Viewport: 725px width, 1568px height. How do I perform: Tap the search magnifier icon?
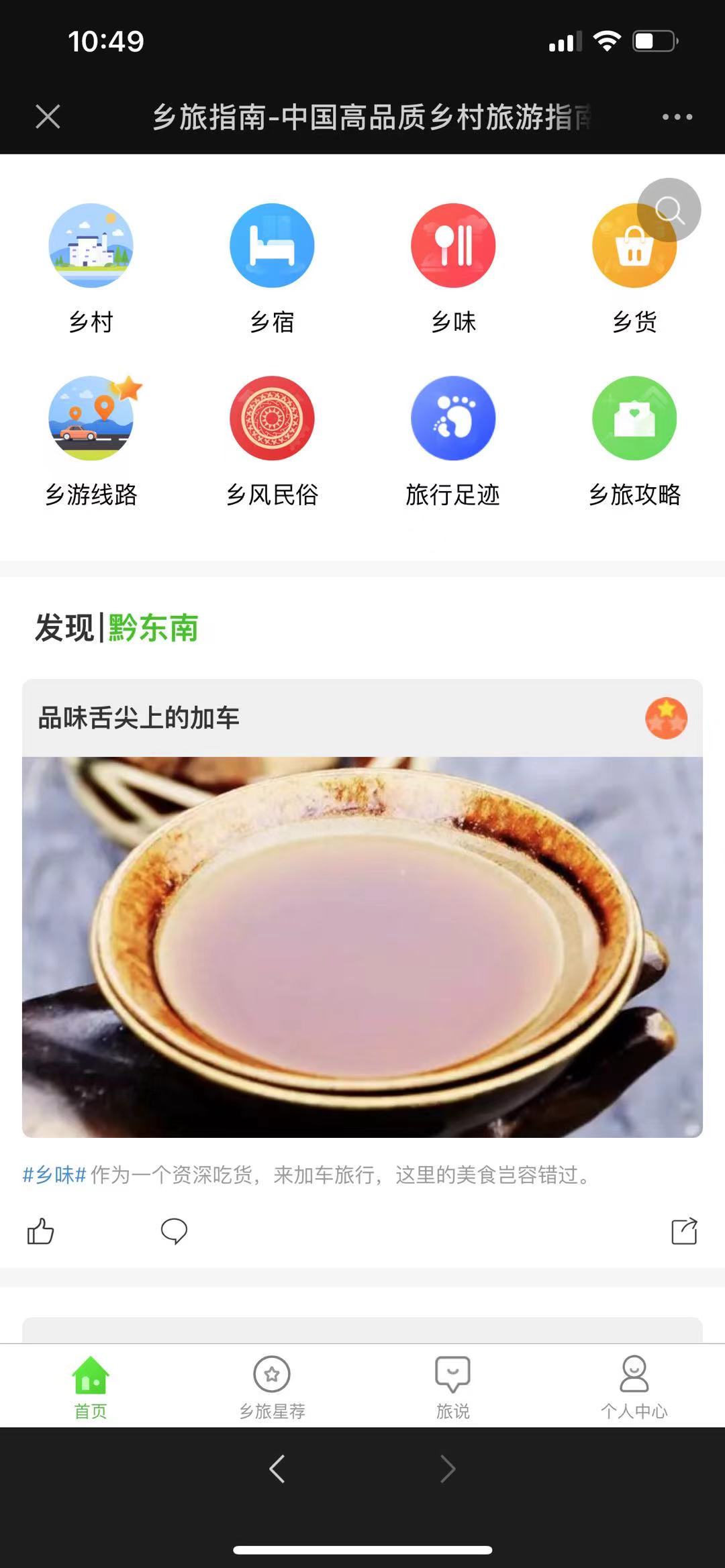(670, 210)
